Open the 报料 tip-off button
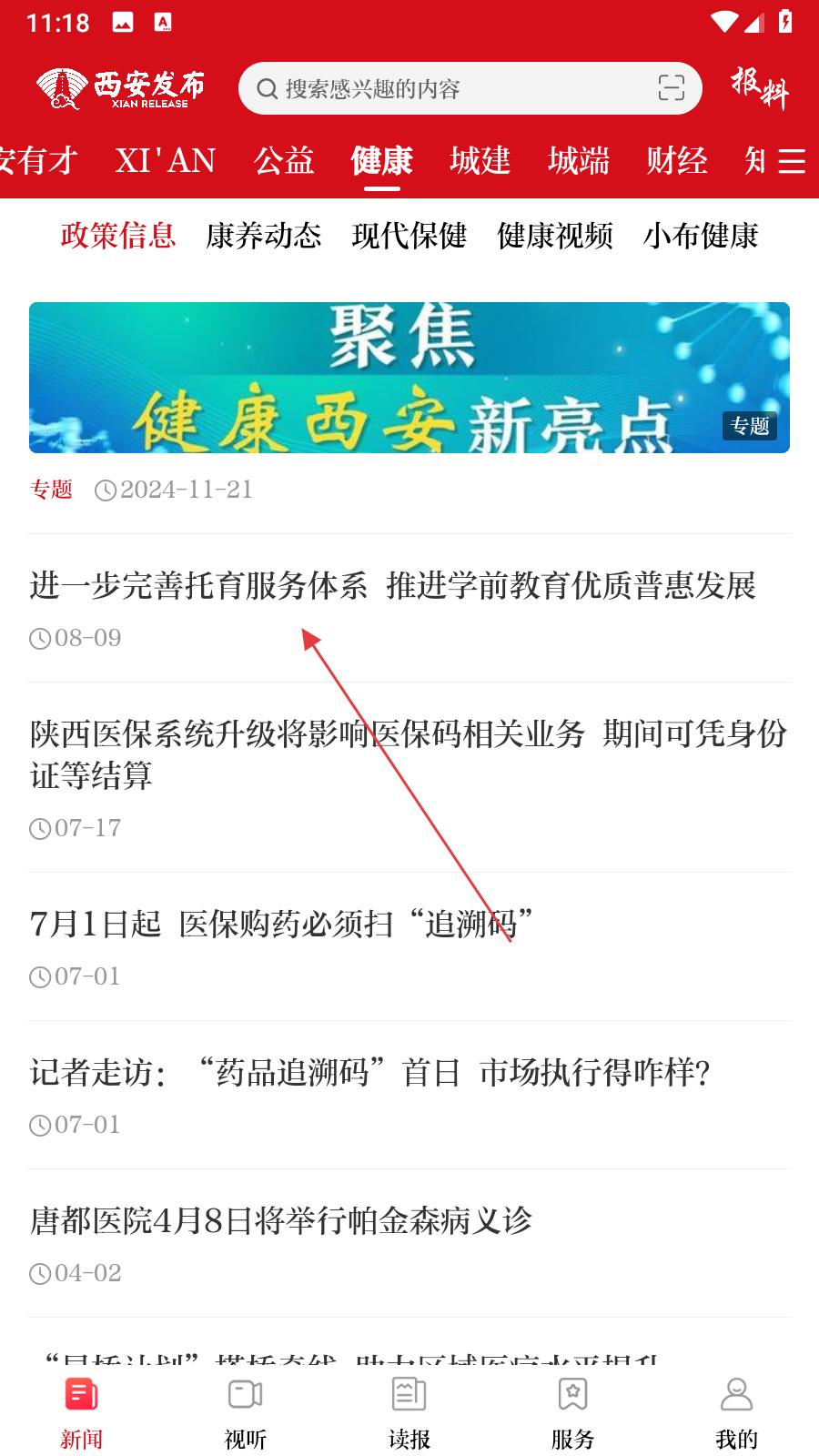Viewport: 819px width, 1456px height. click(759, 88)
